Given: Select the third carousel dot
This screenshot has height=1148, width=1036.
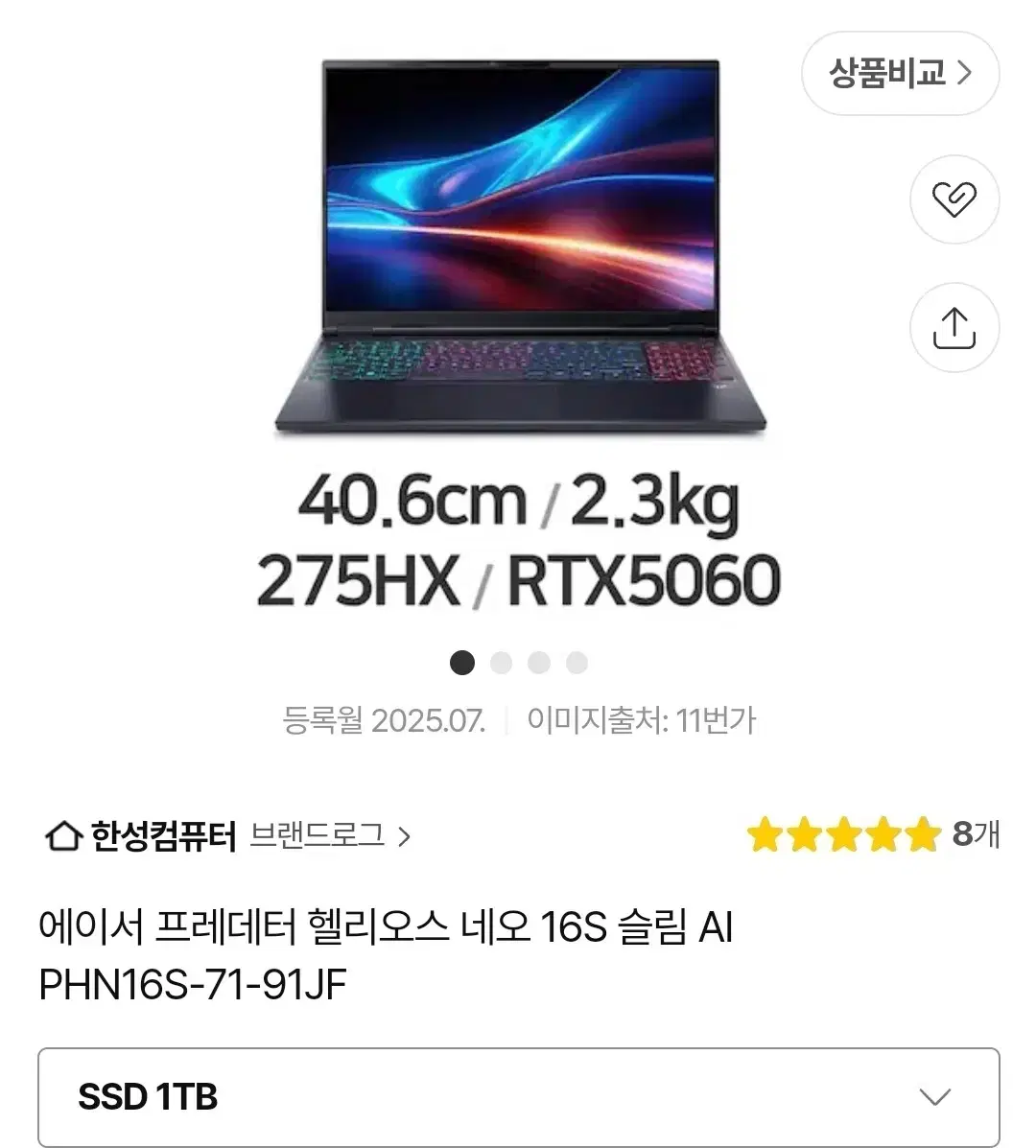Looking at the screenshot, I should (539, 663).
